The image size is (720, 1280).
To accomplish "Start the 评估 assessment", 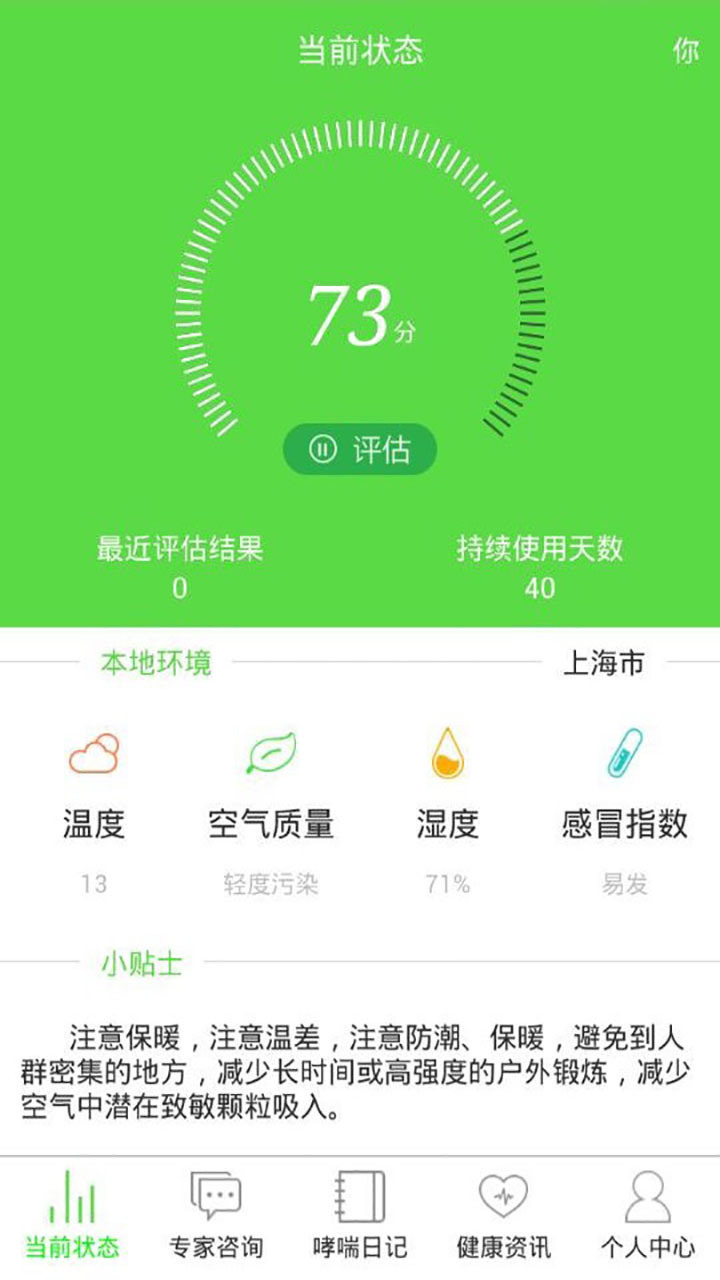I will pos(360,450).
